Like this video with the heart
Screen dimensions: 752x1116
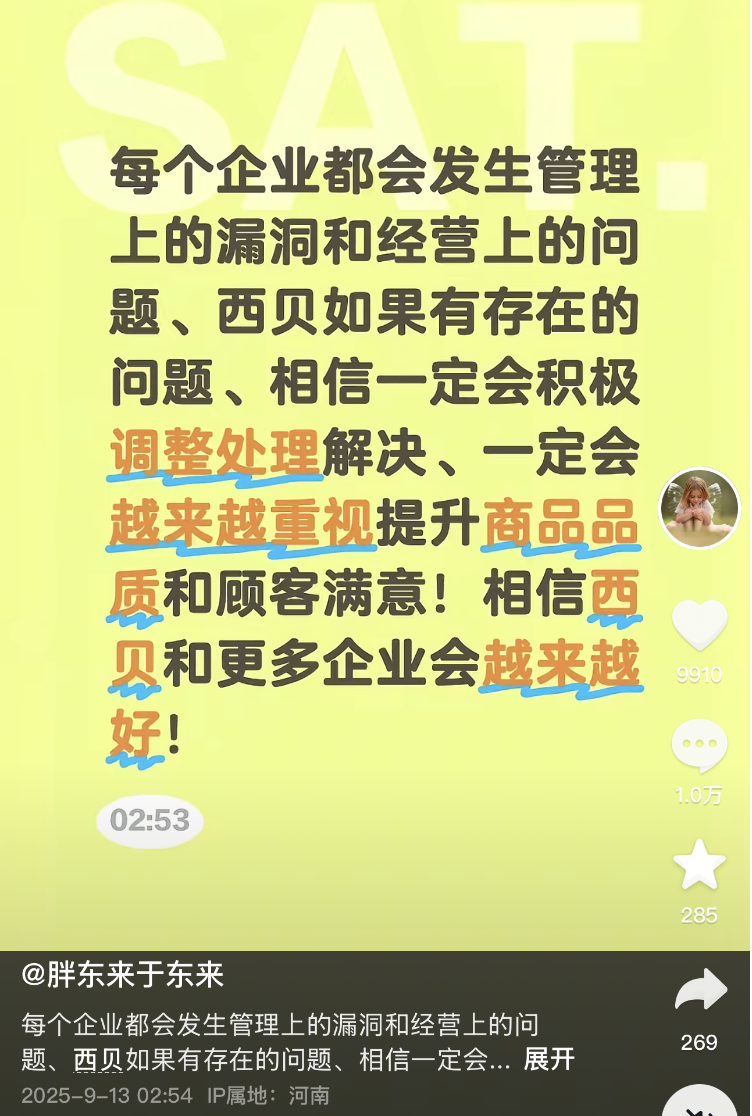699,625
